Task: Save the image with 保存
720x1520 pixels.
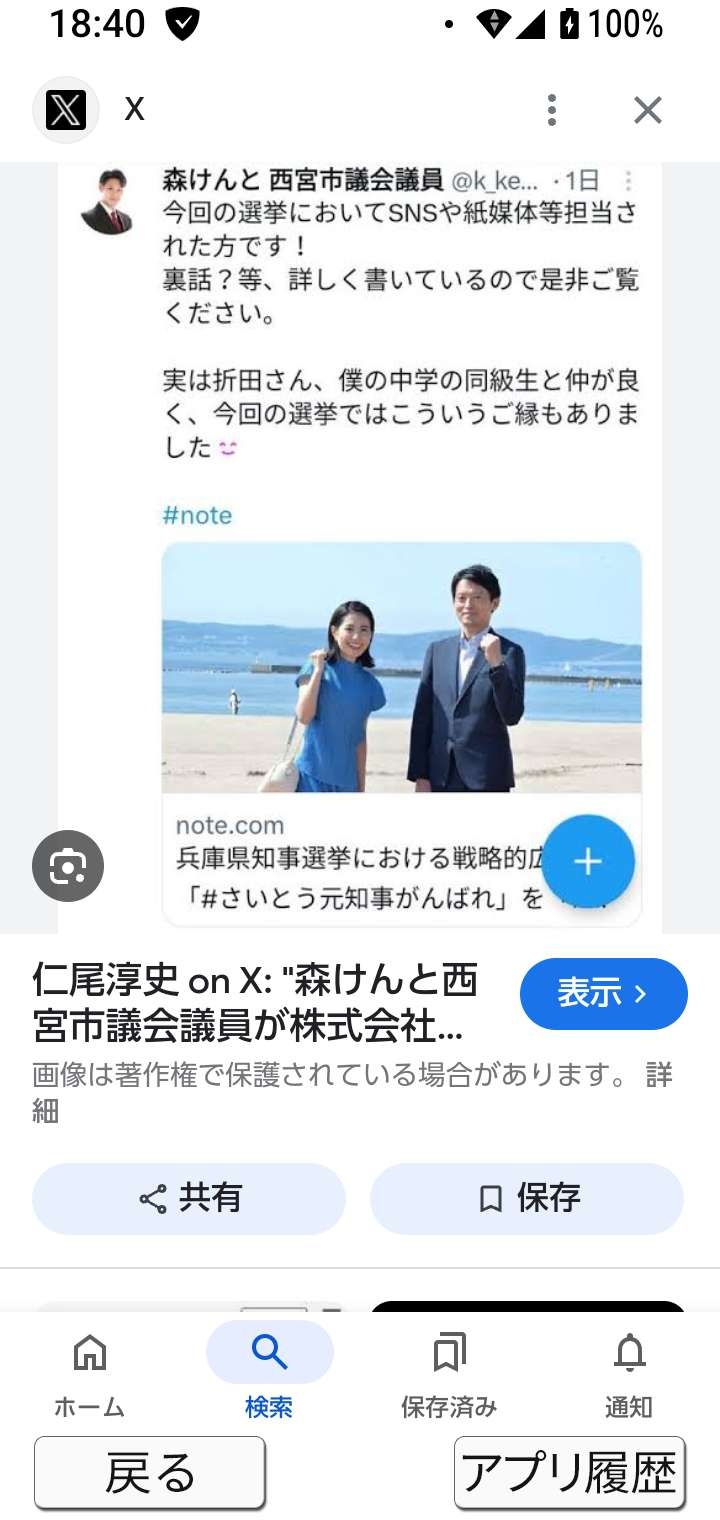Action: [527, 1198]
